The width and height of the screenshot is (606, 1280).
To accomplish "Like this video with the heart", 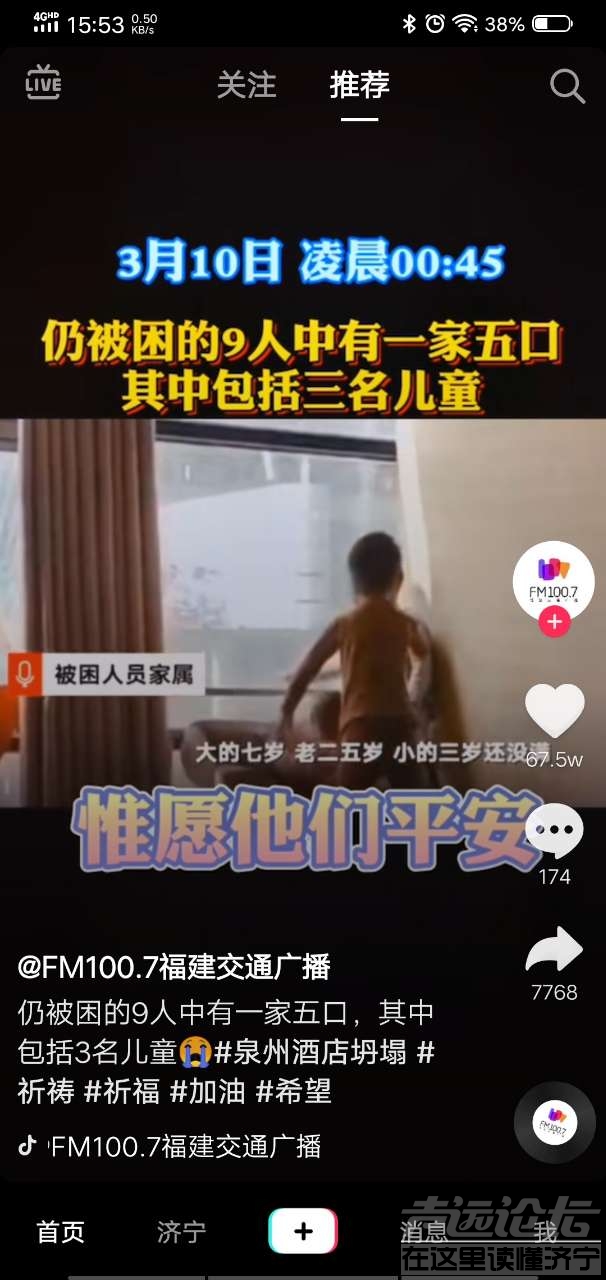I will click(x=554, y=711).
